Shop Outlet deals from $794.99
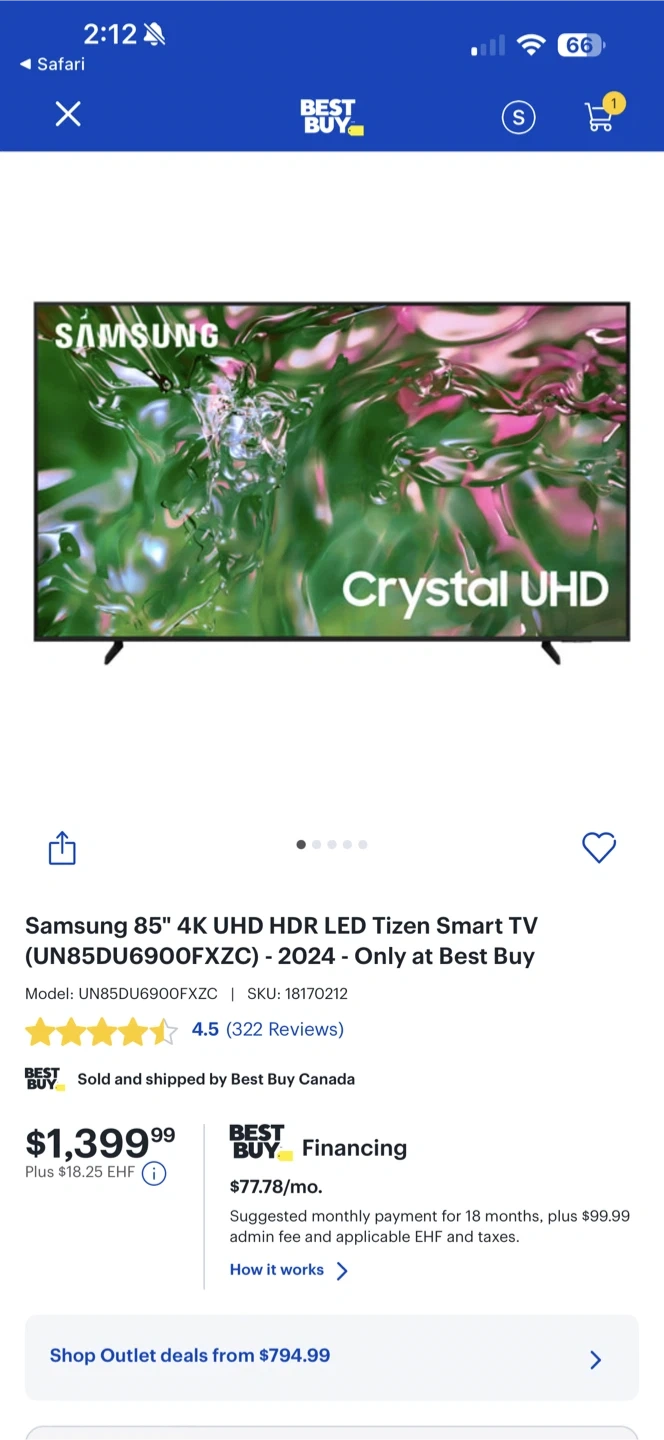The width and height of the screenshot is (664, 1440). pos(331,1357)
